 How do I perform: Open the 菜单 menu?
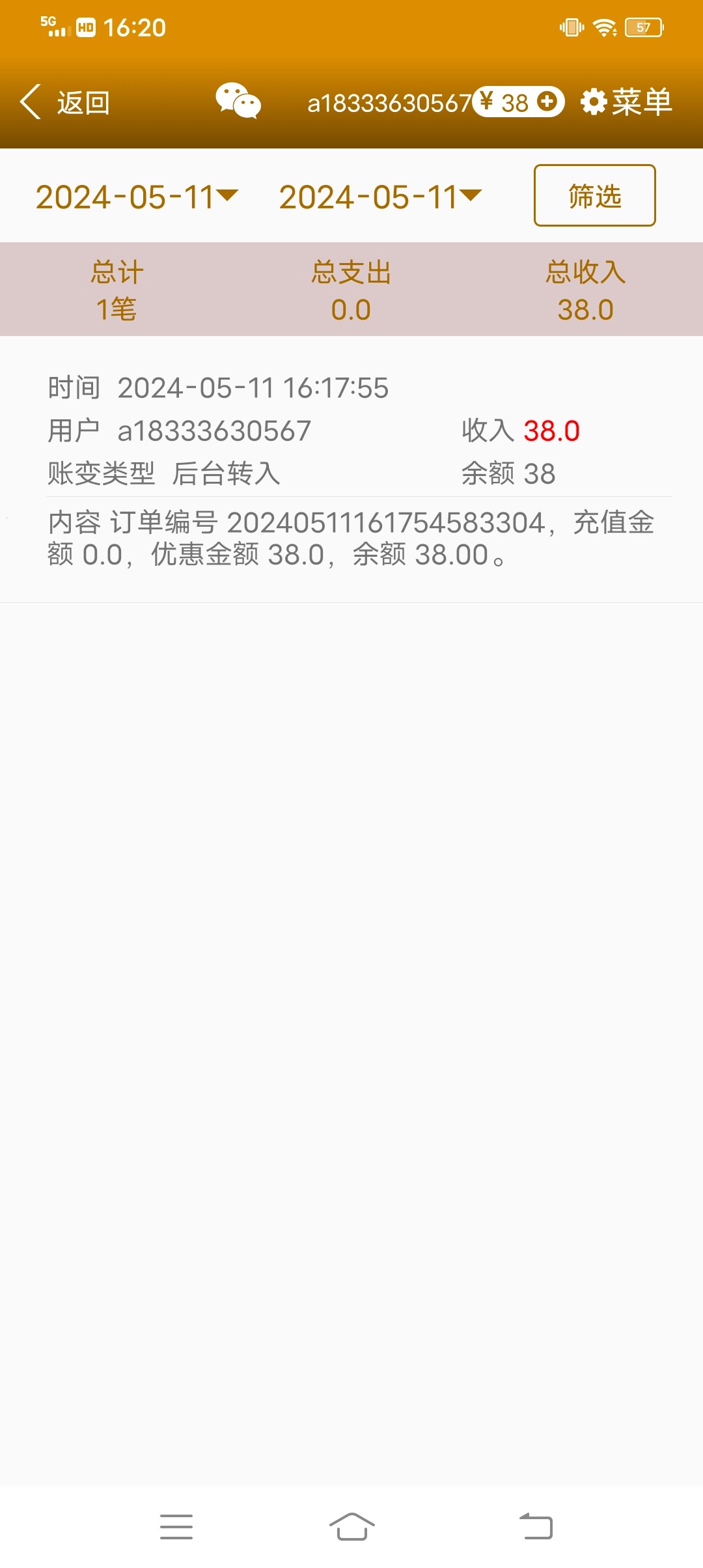[641, 103]
